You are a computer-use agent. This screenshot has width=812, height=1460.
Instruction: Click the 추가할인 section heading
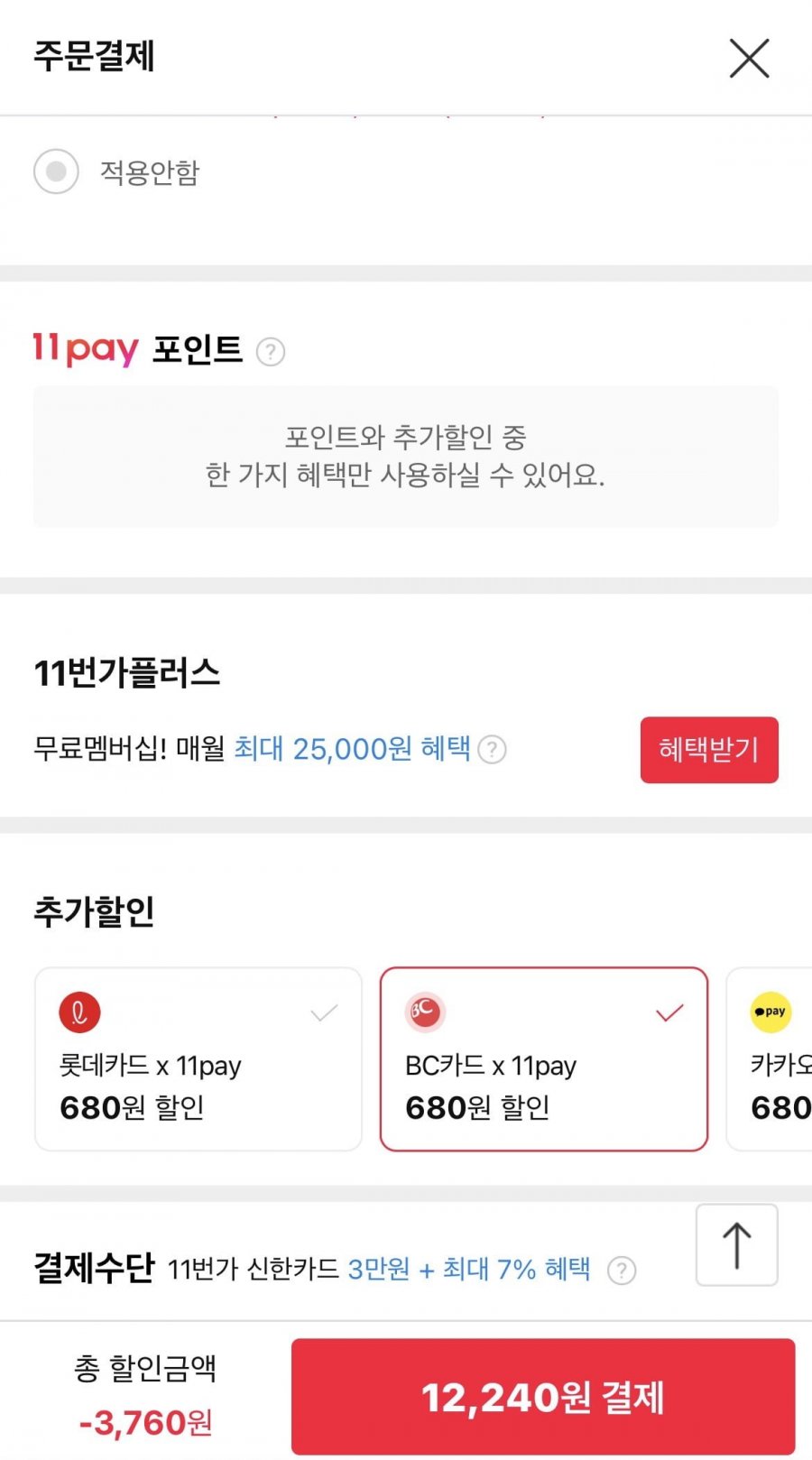coord(94,912)
